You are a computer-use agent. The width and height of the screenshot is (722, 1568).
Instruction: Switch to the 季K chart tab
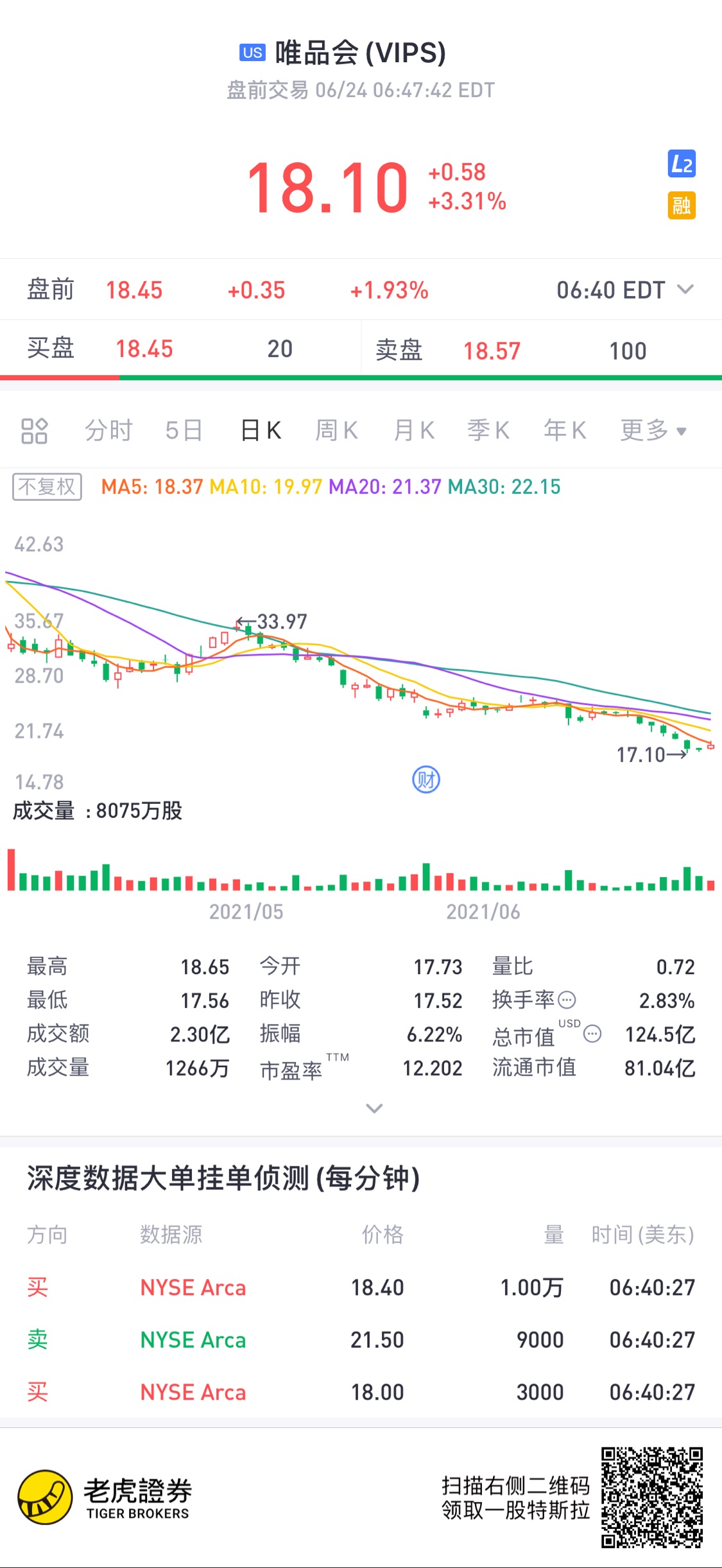click(488, 430)
